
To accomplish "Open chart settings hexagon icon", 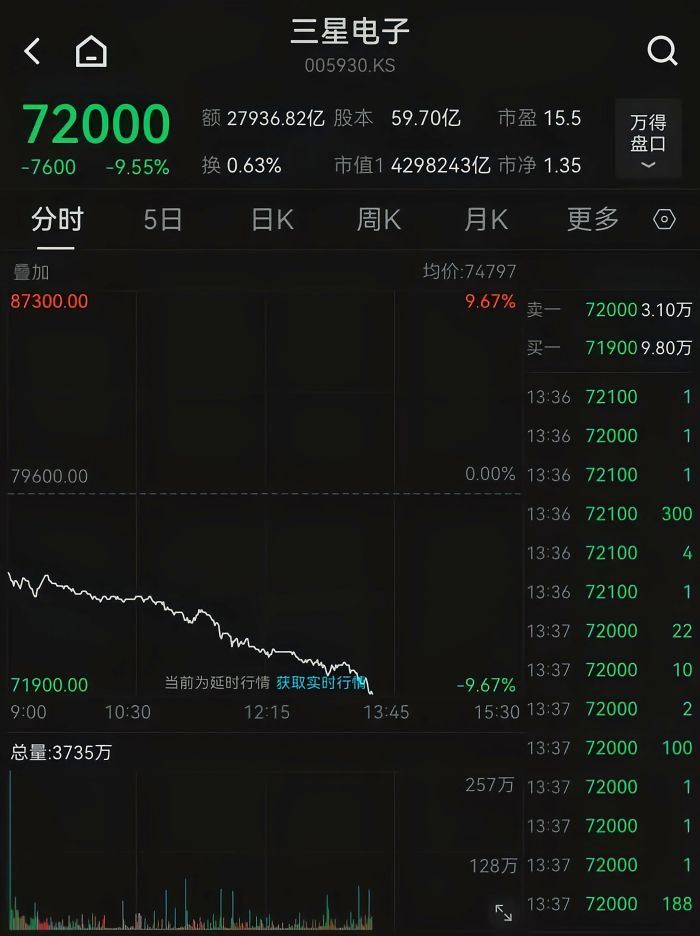I will point(665,220).
